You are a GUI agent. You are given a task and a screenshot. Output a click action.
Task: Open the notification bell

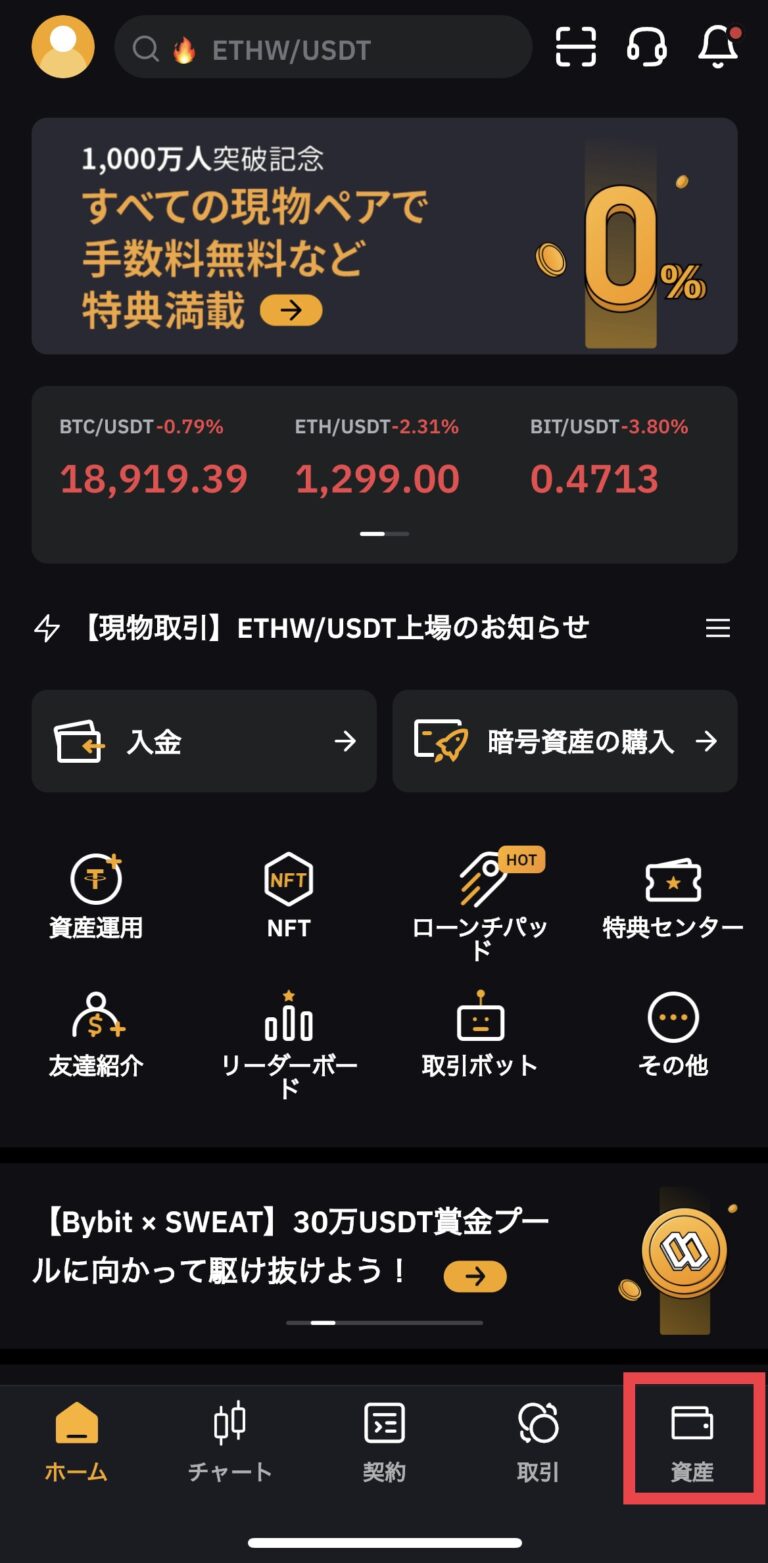tap(717, 47)
